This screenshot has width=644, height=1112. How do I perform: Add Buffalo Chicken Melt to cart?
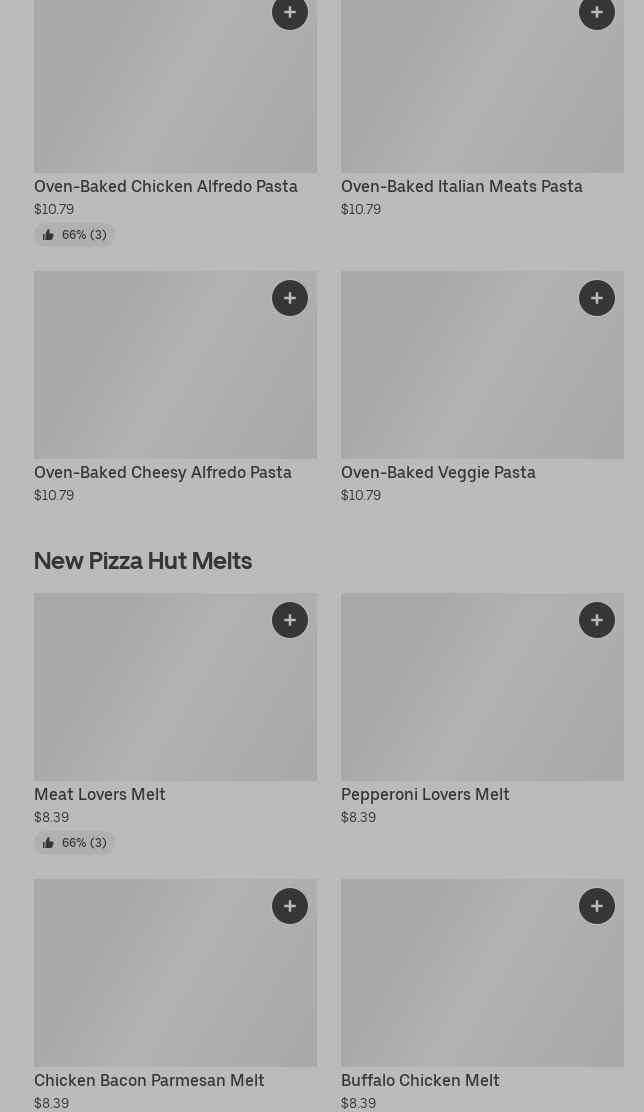click(x=597, y=906)
